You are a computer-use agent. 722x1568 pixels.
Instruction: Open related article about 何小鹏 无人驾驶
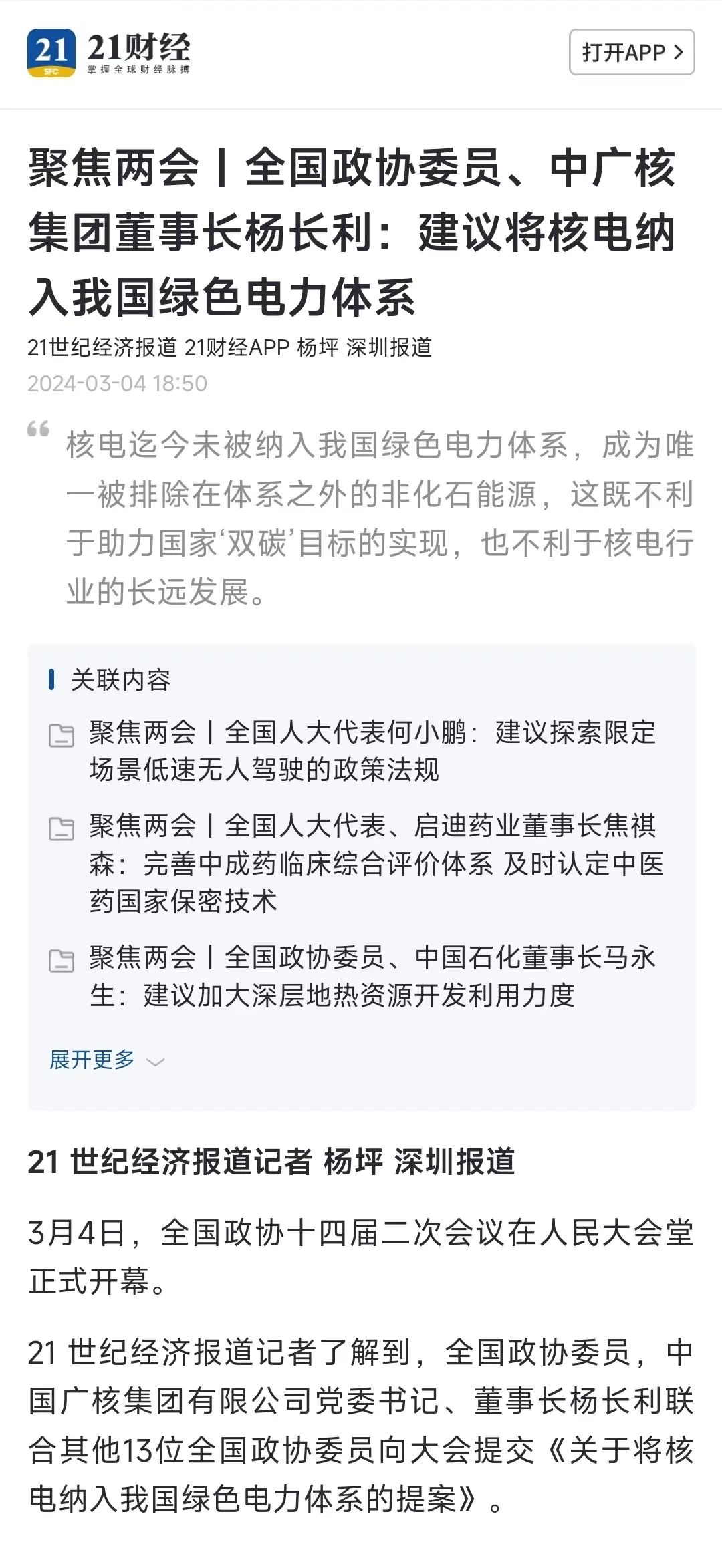pyautogui.click(x=372, y=751)
